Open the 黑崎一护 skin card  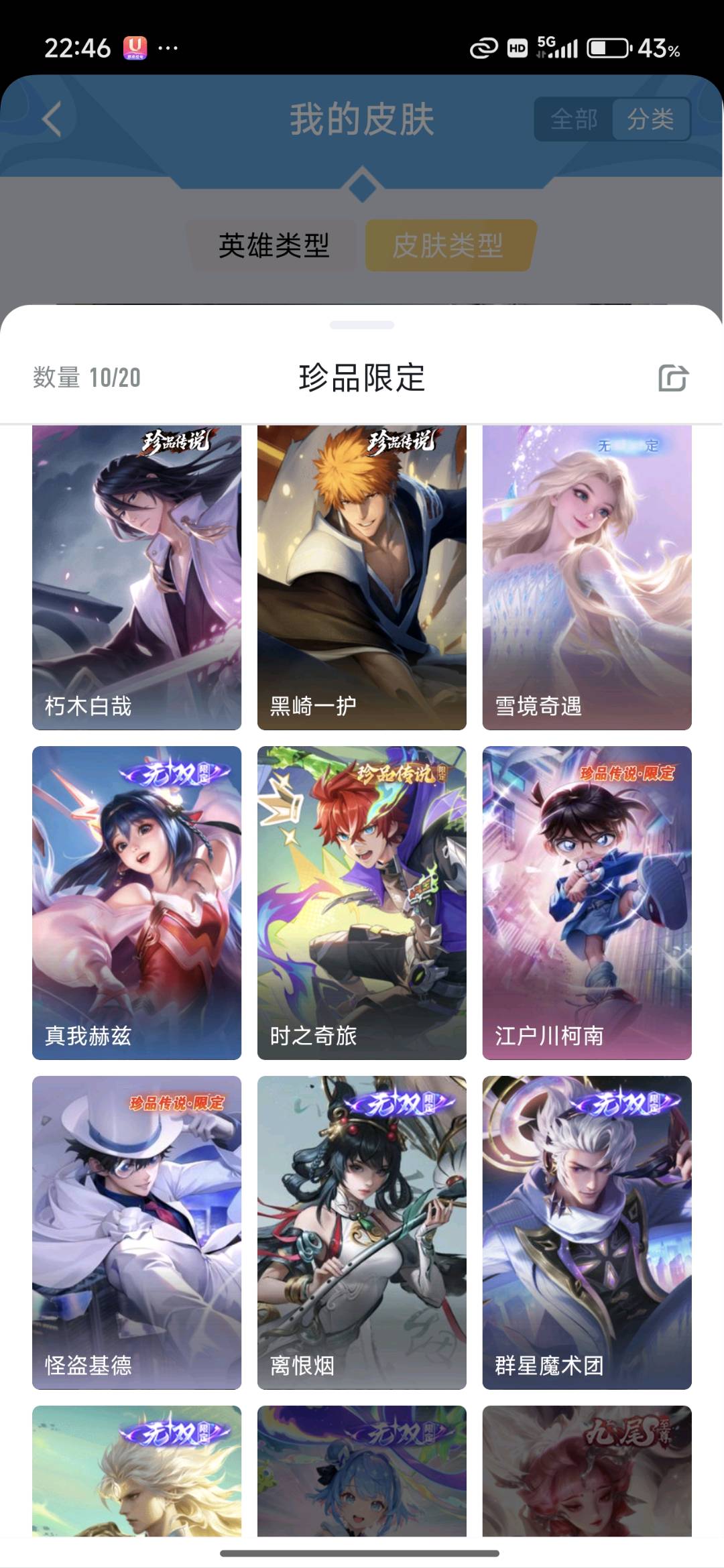click(362, 577)
